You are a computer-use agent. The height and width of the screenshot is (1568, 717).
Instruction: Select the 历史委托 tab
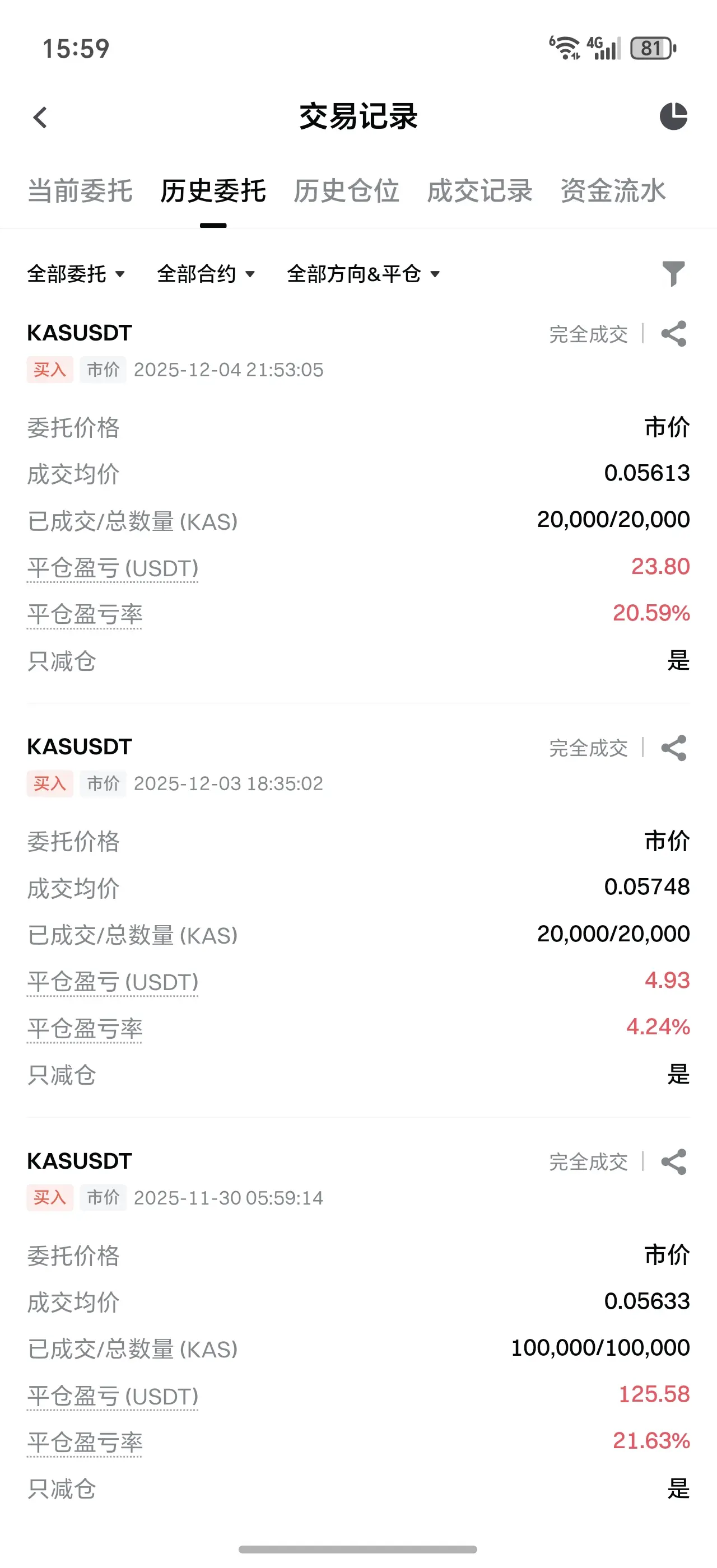point(213,191)
